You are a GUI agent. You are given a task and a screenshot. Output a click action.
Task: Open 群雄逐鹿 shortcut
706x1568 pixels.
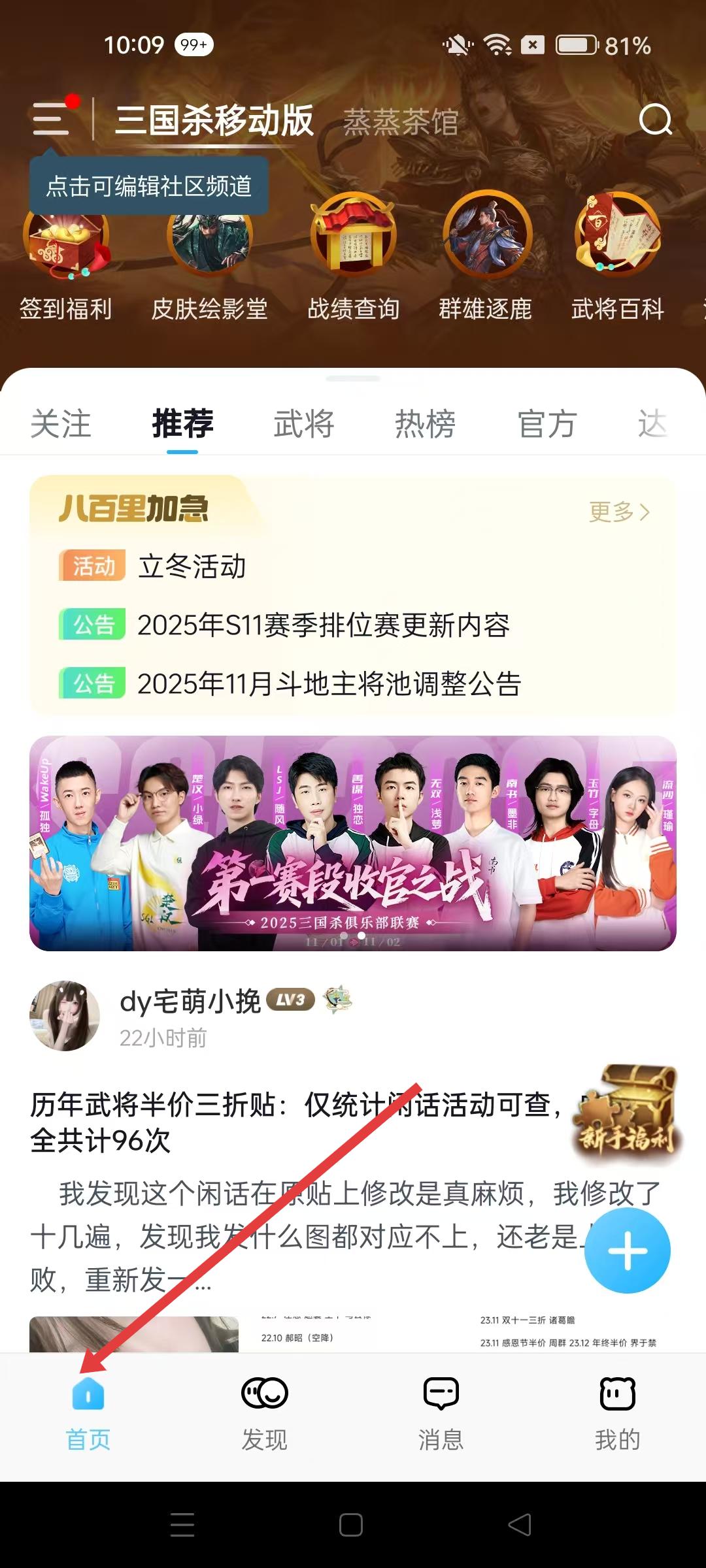point(486,261)
